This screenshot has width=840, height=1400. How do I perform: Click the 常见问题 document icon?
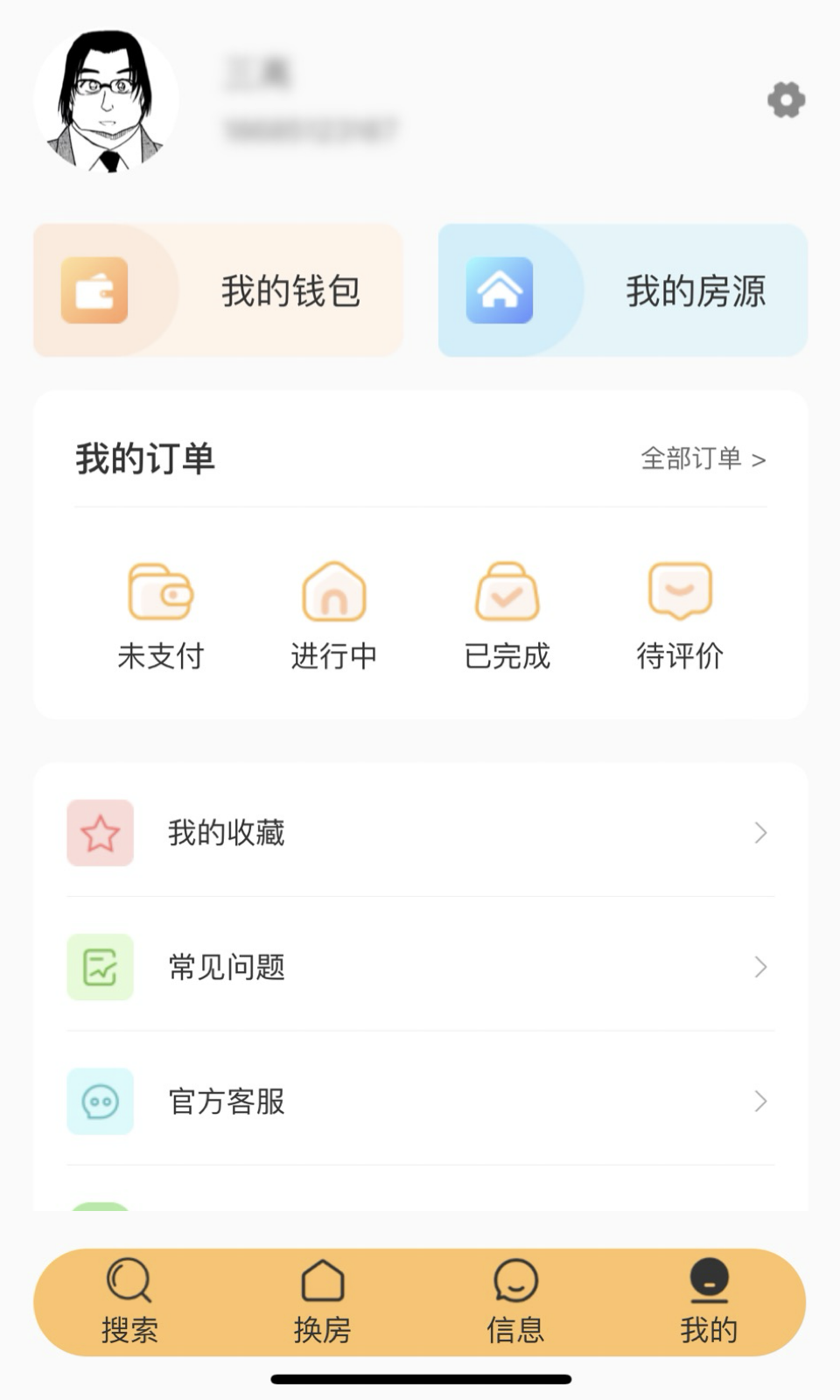[x=100, y=968]
